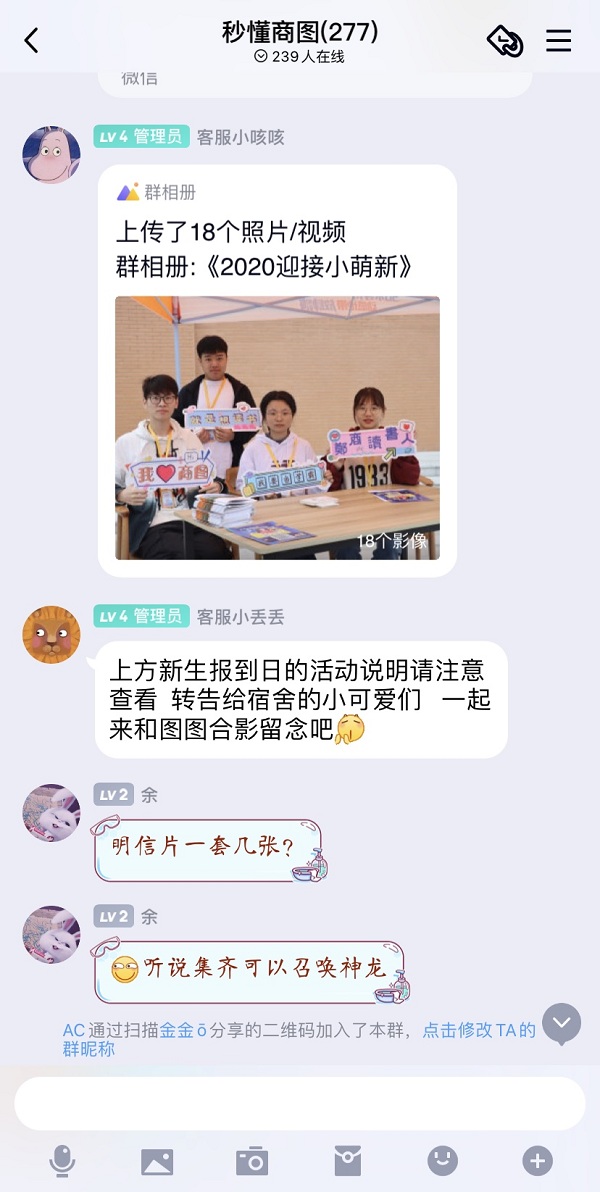Send a red packet envelope
This screenshot has height=1192, width=600.
coord(347,1161)
